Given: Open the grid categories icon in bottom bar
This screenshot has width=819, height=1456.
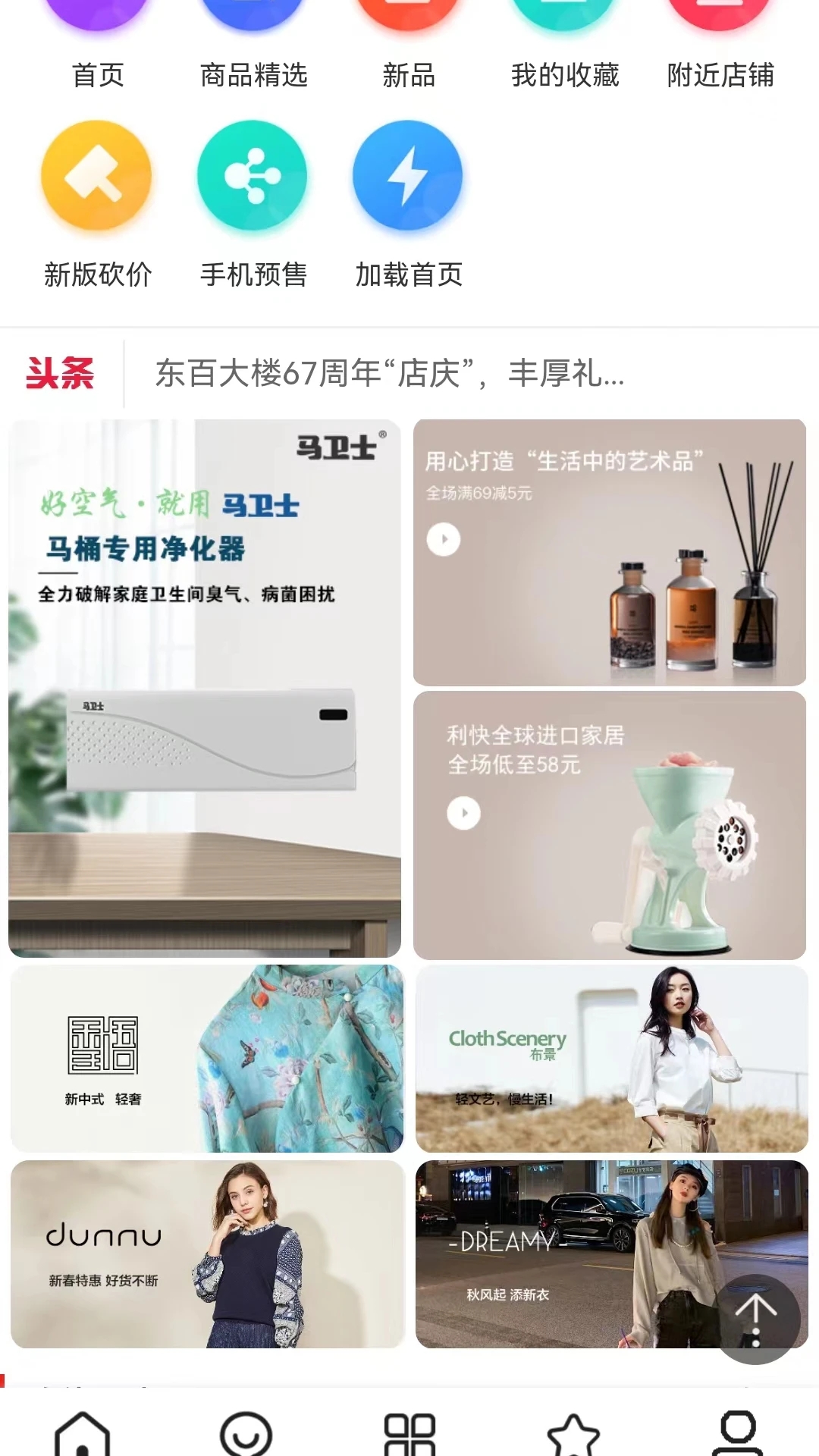Looking at the screenshot, I should [409, 1426].
